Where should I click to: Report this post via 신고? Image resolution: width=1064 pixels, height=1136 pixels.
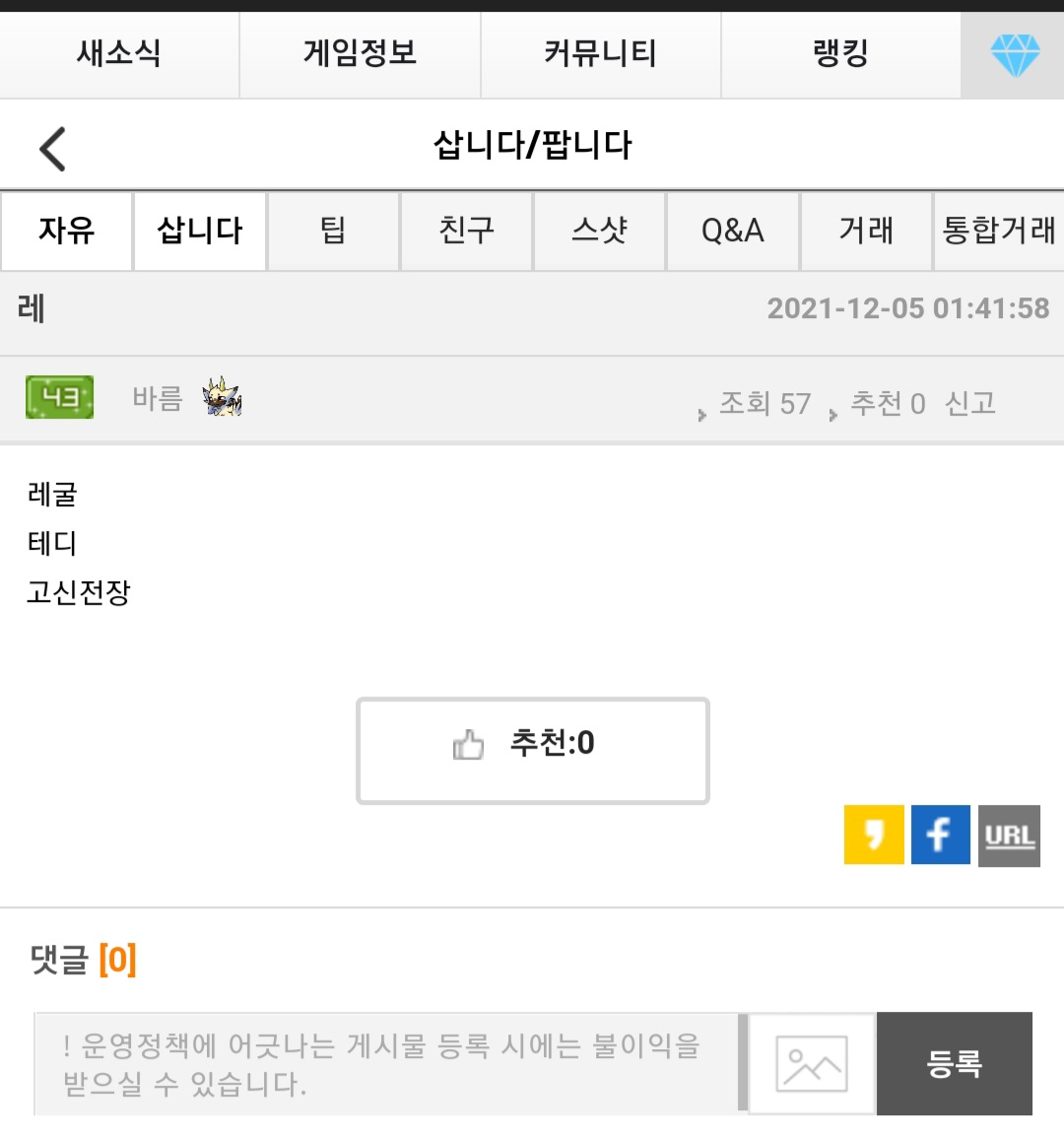pyautogui.click(x=969, y=403)
